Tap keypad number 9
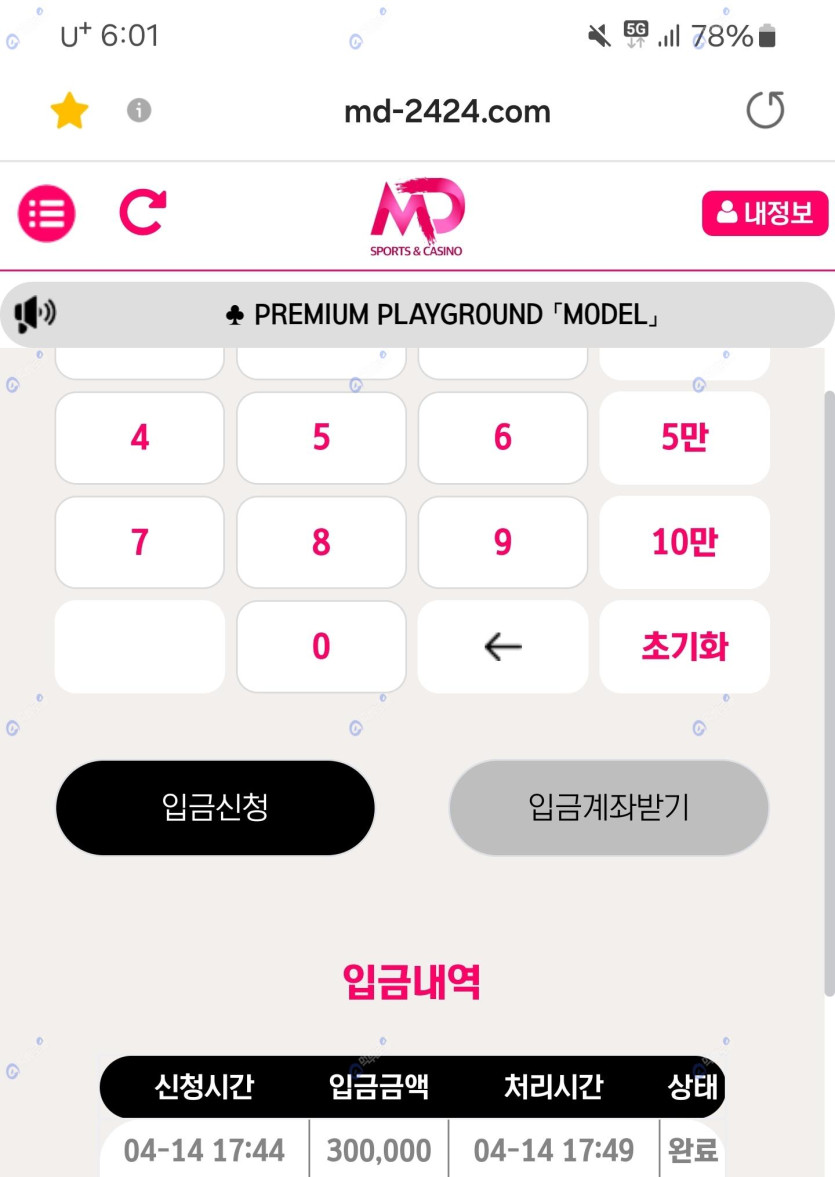 pyautogui.click(x=503, y=542)
